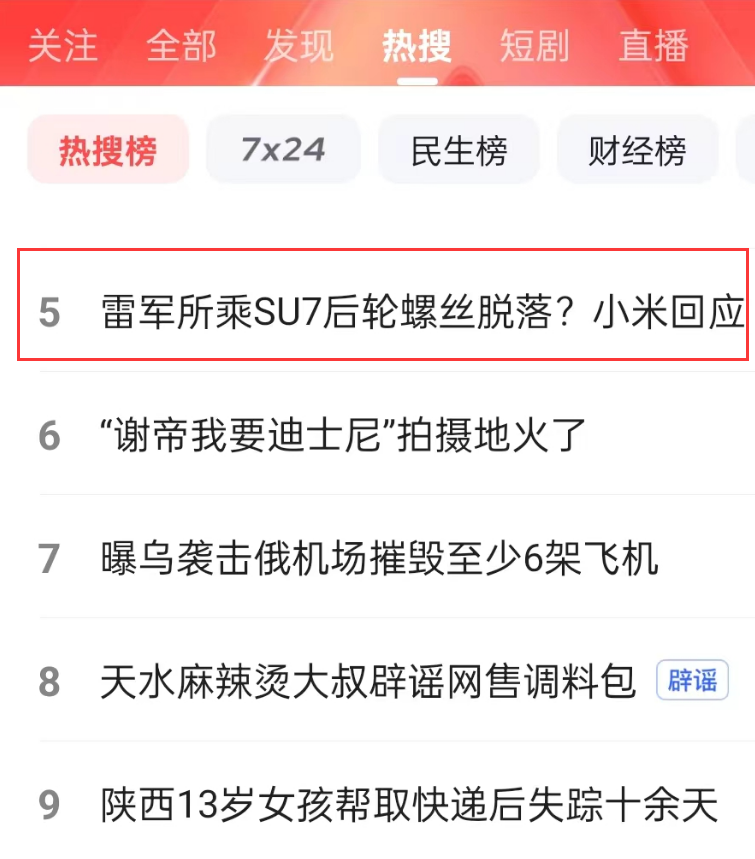This screenshot has width=755, height=859.
Task: Open the 天水麻辣烫大叔辟谣 topic
Action: pos(368,683)
